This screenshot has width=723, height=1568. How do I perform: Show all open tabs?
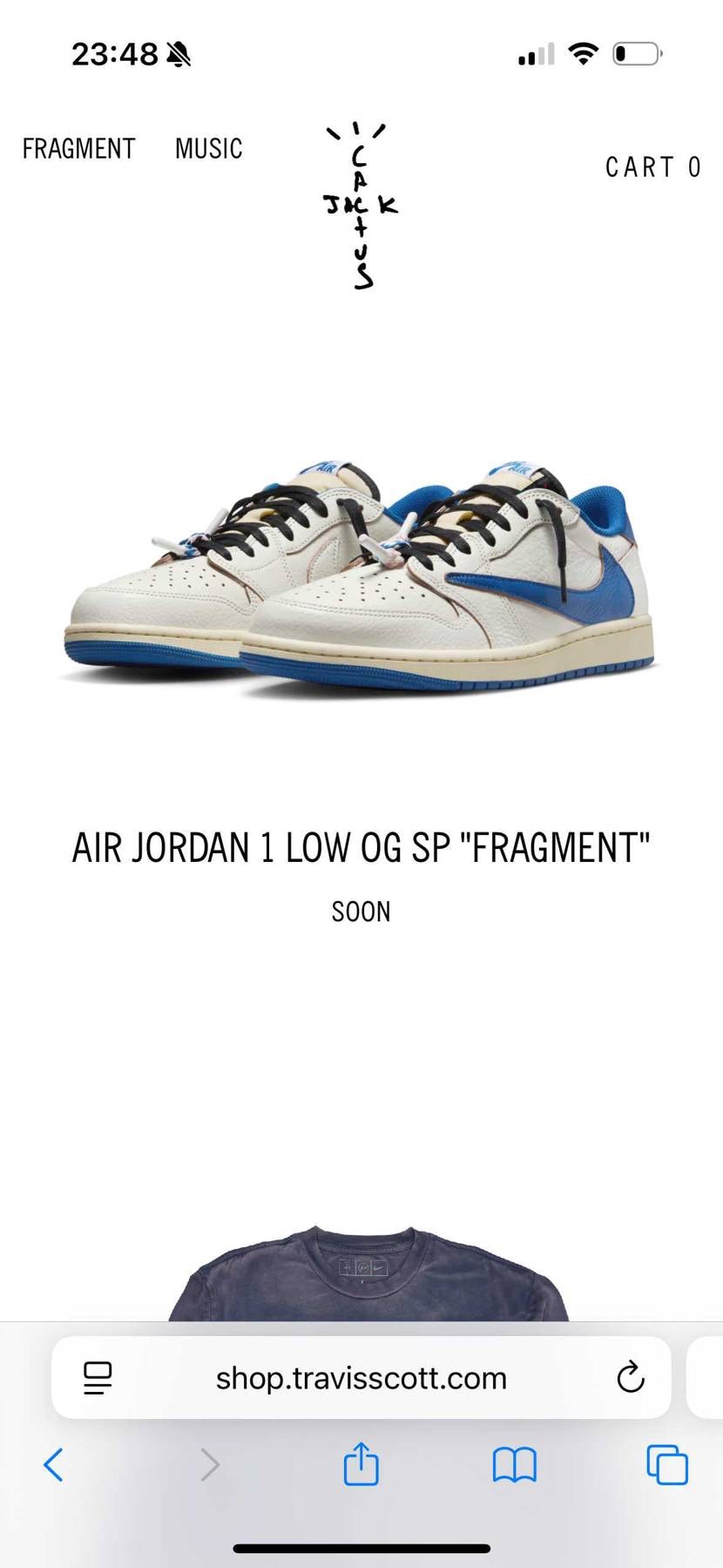tap(667, 1465)
